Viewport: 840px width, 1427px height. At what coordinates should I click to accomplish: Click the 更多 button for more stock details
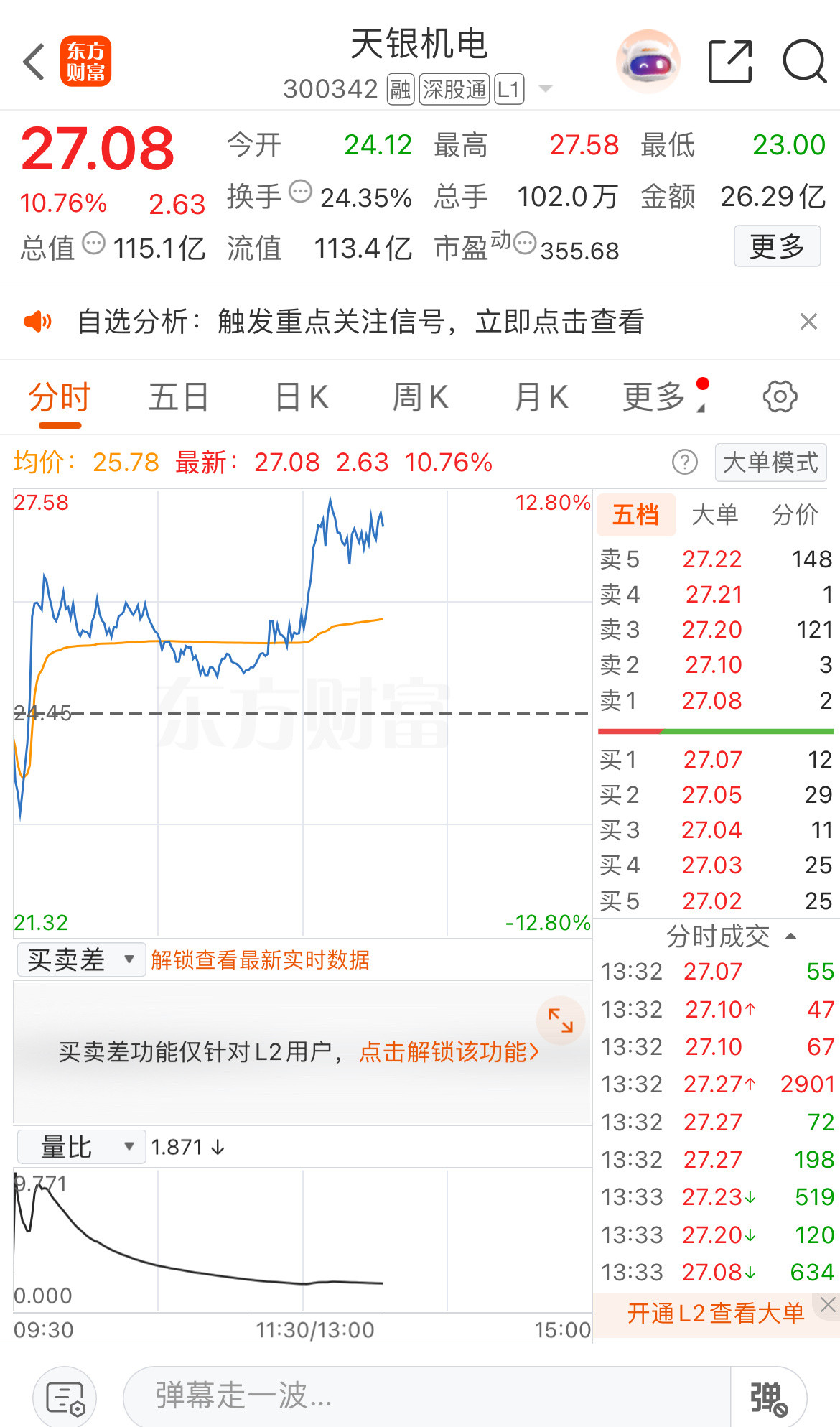[778, 246]
